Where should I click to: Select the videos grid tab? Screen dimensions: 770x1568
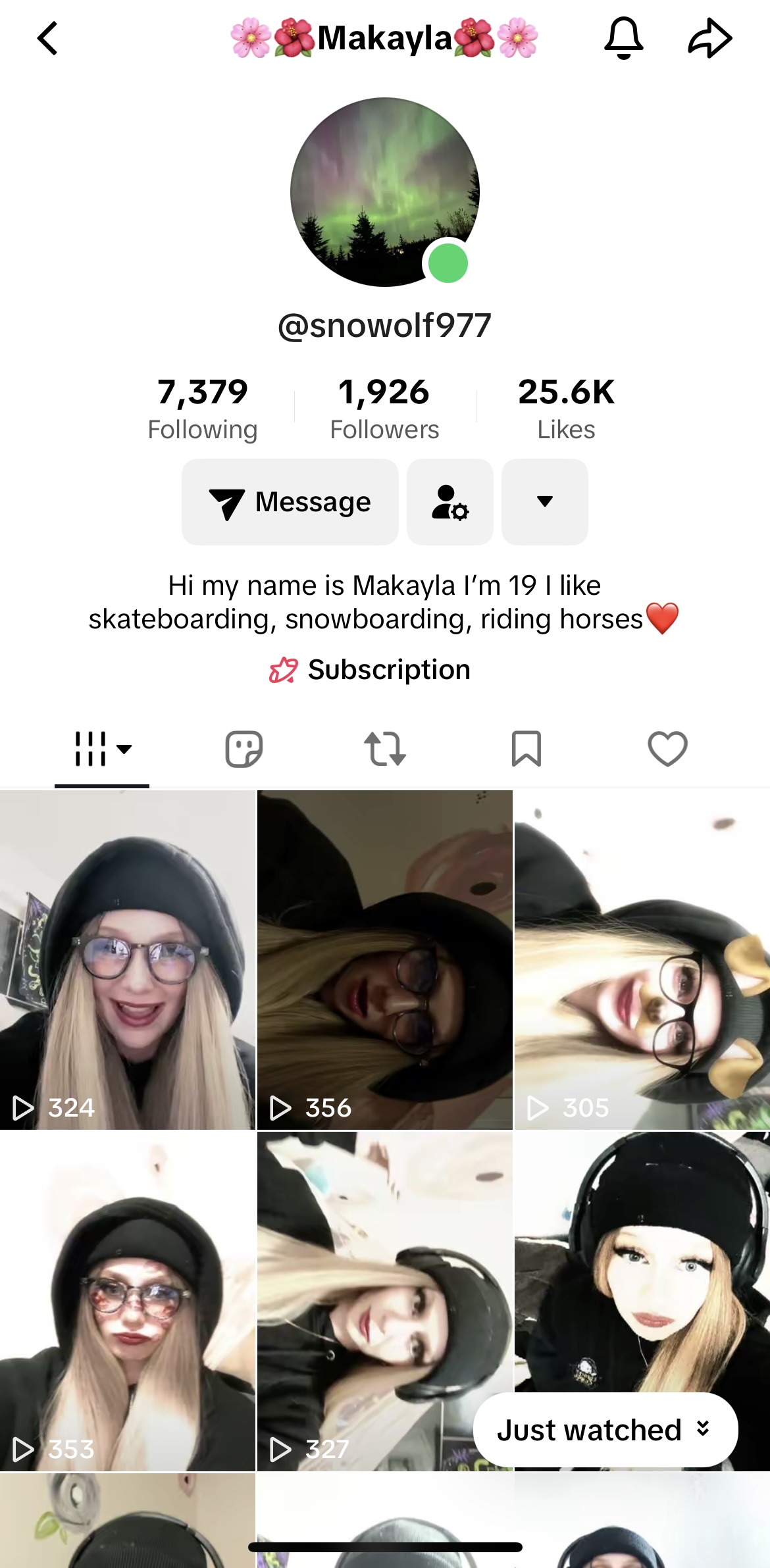point(102,749)
